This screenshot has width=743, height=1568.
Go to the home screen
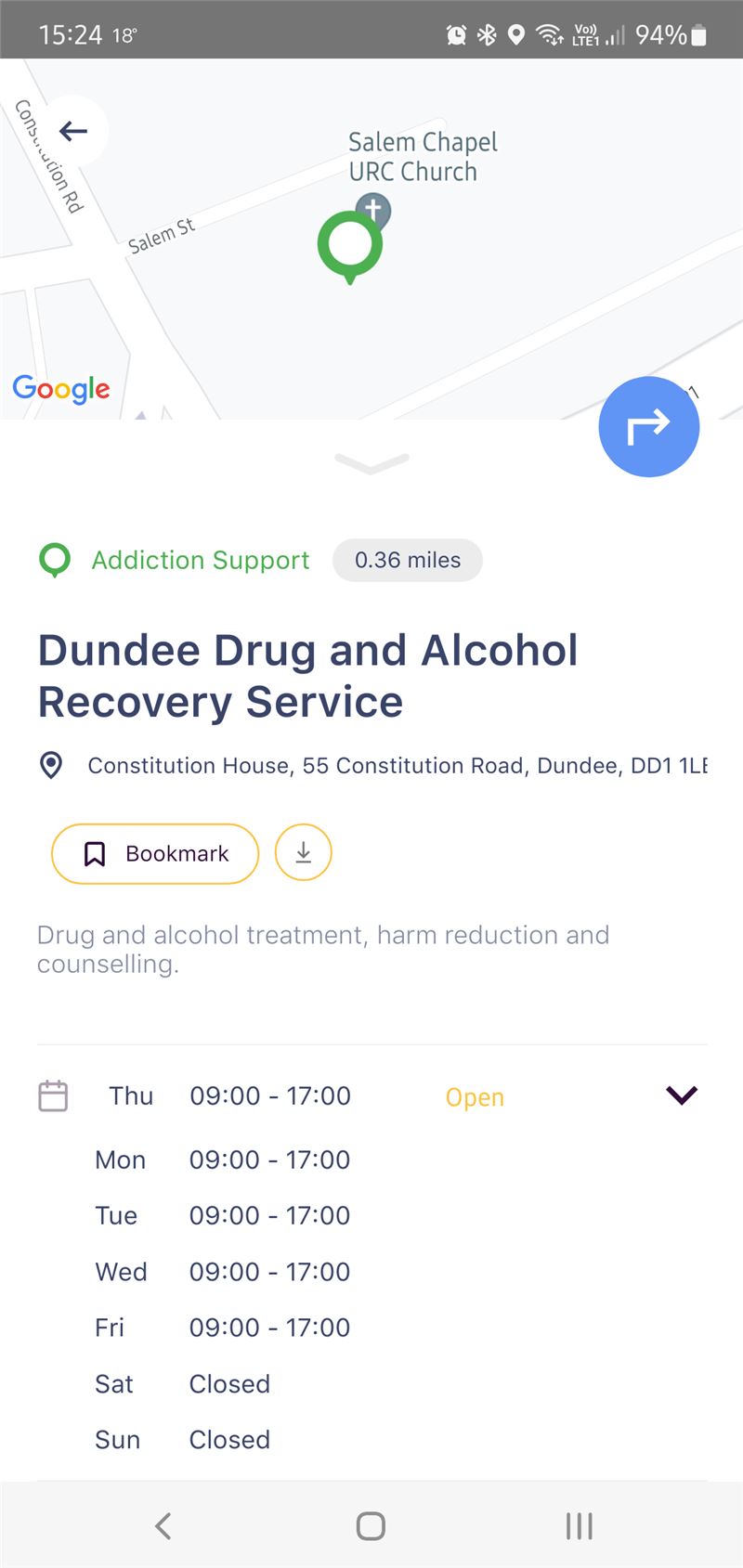[x=371, y=1525]
